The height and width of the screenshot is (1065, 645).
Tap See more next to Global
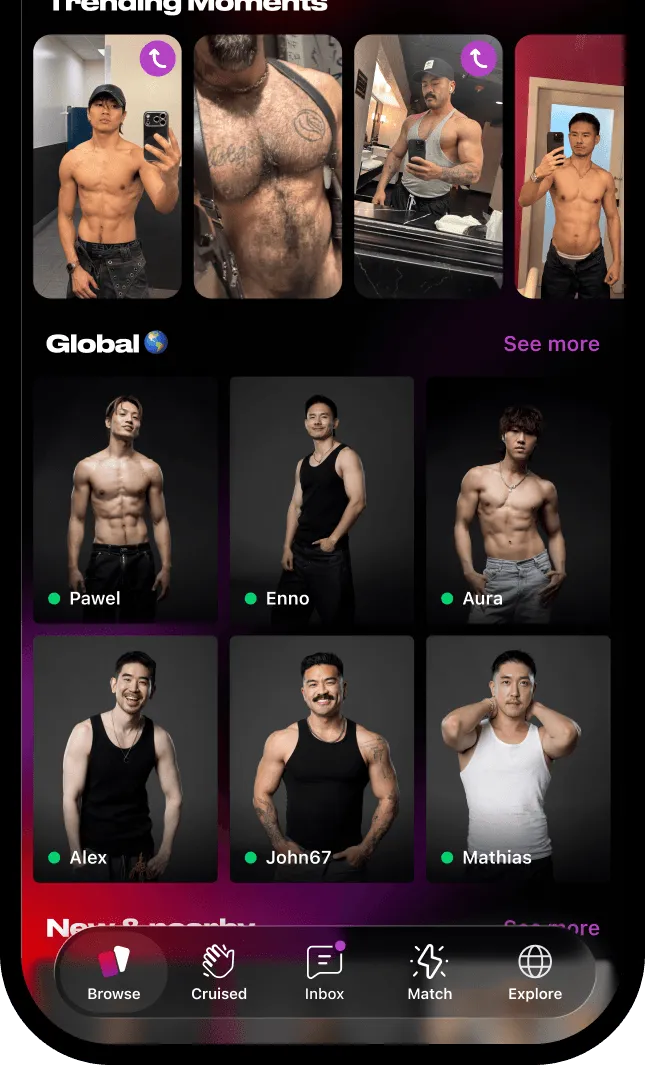pyautogui.click(x=551, y=344)
